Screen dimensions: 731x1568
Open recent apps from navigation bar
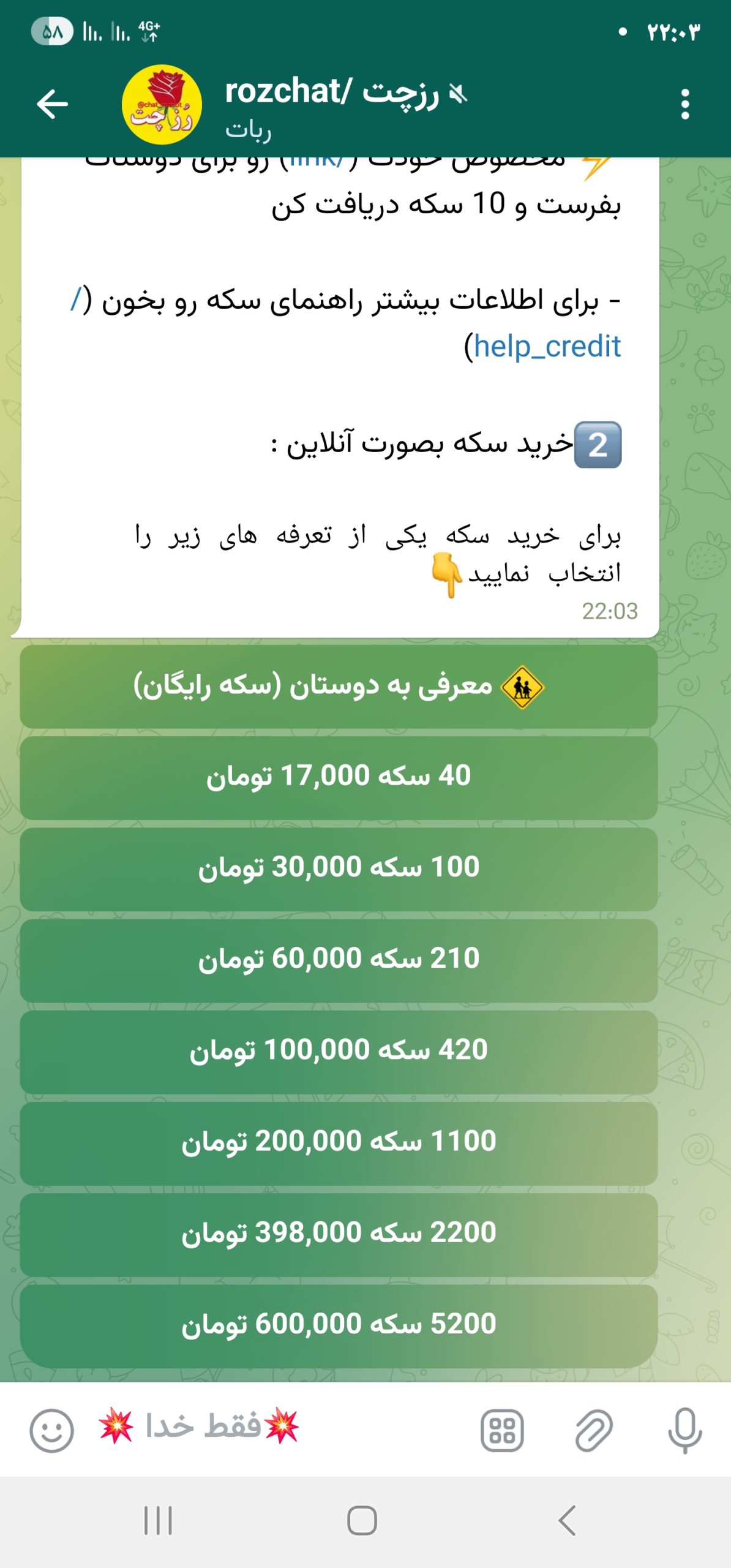tap(158, 1520)
